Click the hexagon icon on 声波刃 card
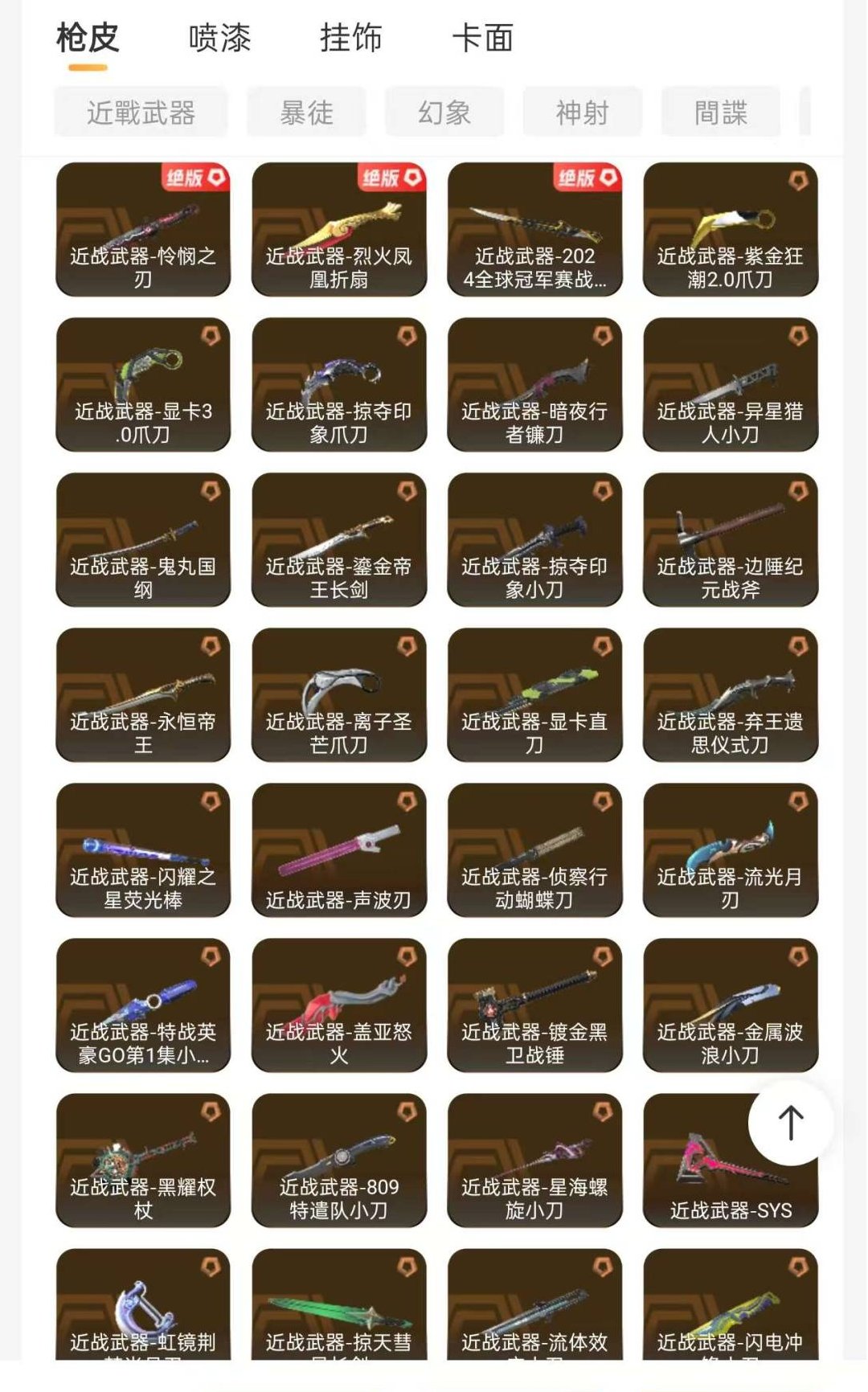The width and height of the screenshot is (868, 1392). point(405,802)
